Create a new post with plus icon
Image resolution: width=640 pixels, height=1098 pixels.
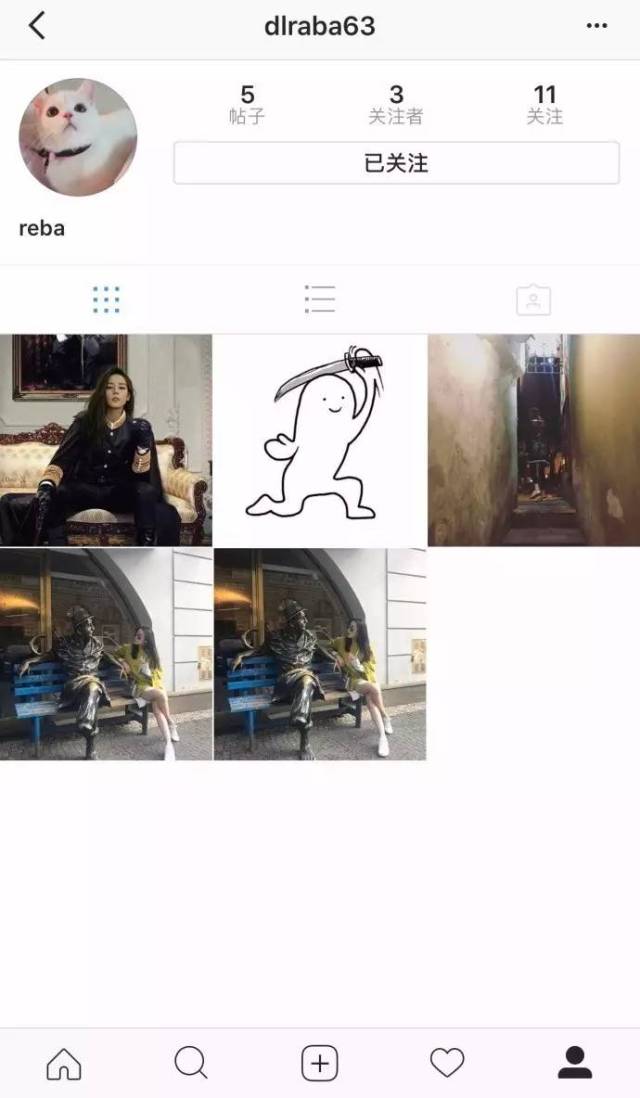click(x=320, y=1063)
